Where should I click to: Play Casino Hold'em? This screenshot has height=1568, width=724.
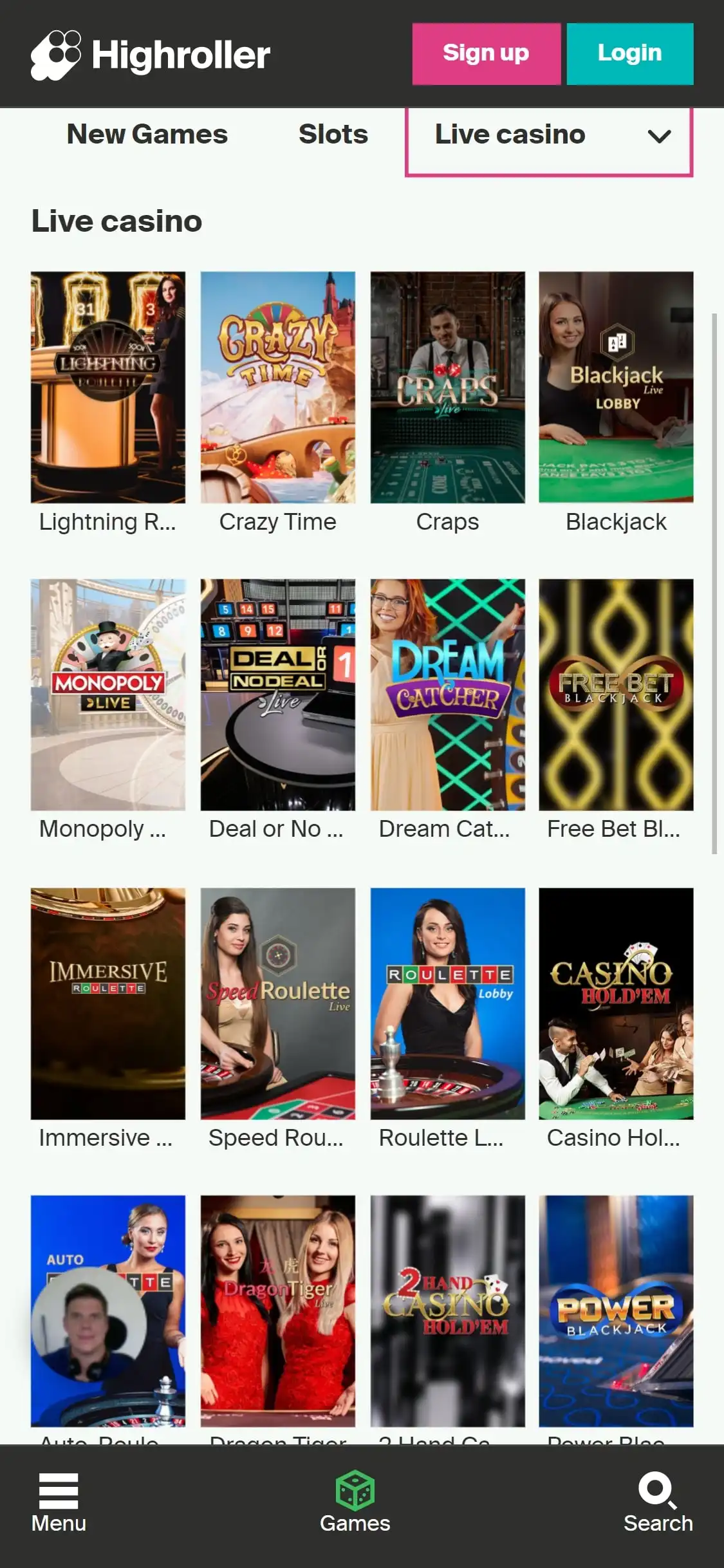616,1004
